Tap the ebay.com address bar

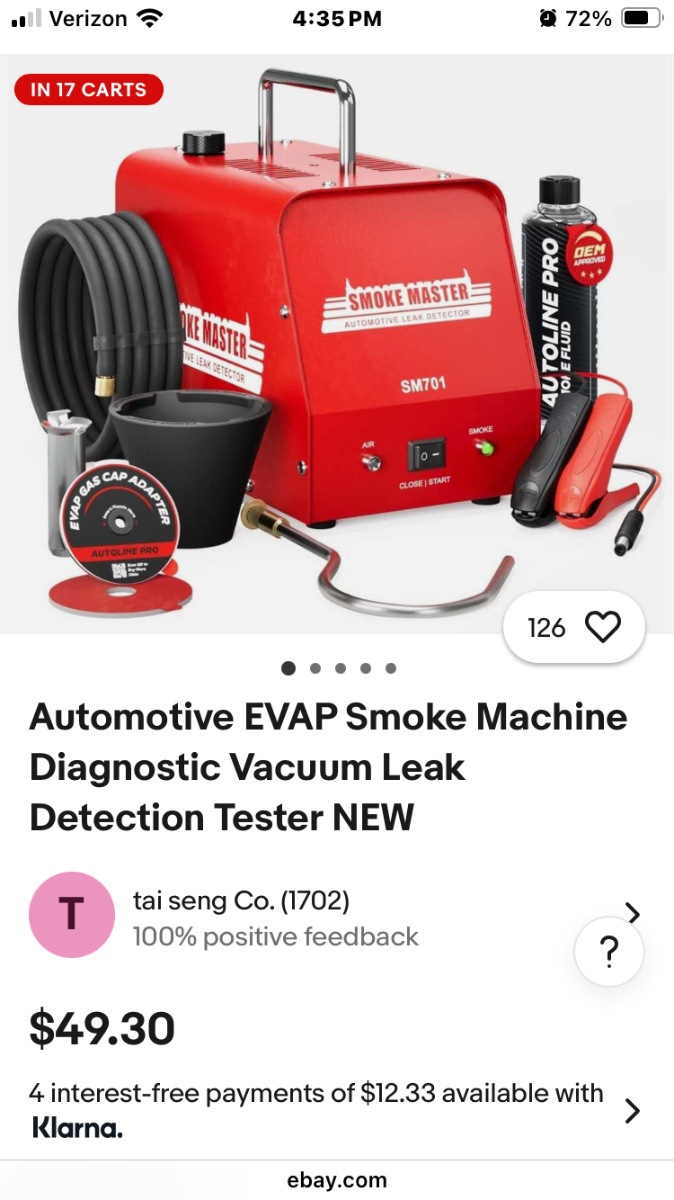pos(337,1180)
